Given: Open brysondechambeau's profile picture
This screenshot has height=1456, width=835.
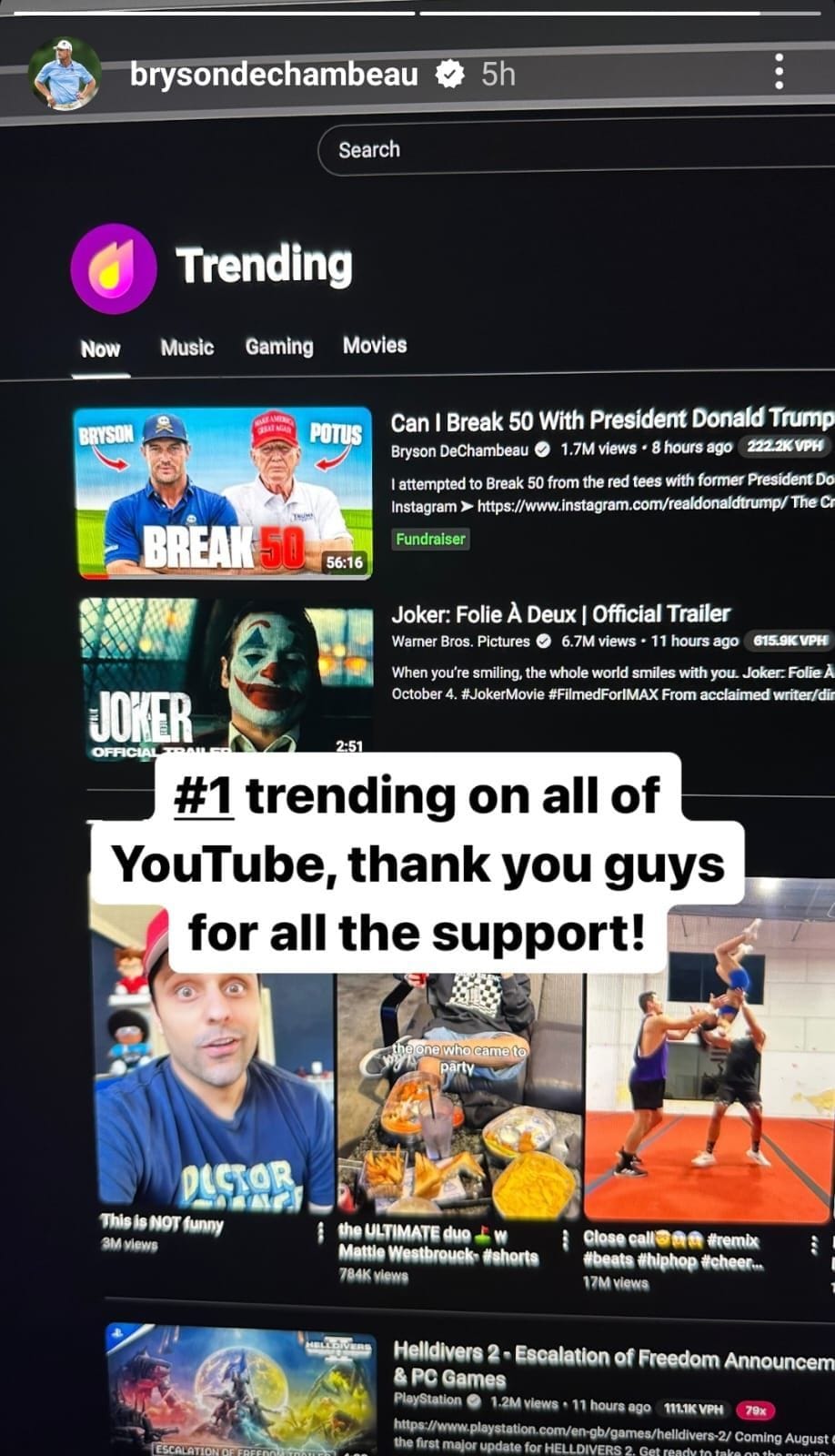Looking at the screenshot, I should point(64,74).
